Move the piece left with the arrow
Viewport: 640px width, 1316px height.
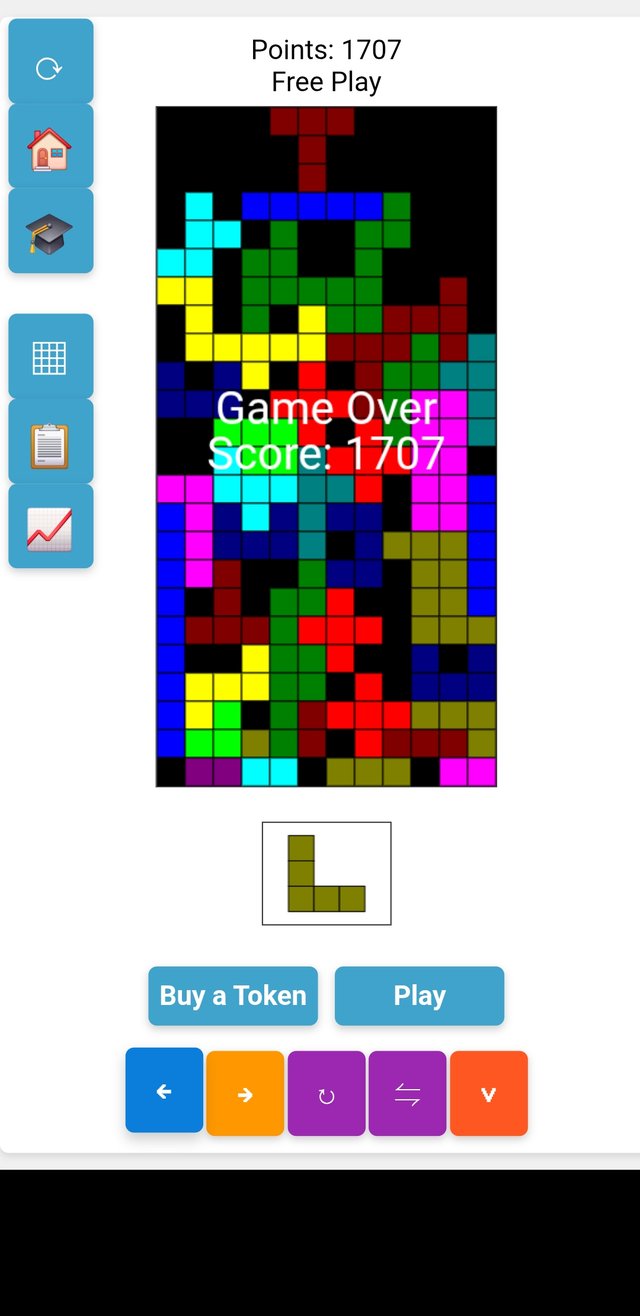(164, 1092)
